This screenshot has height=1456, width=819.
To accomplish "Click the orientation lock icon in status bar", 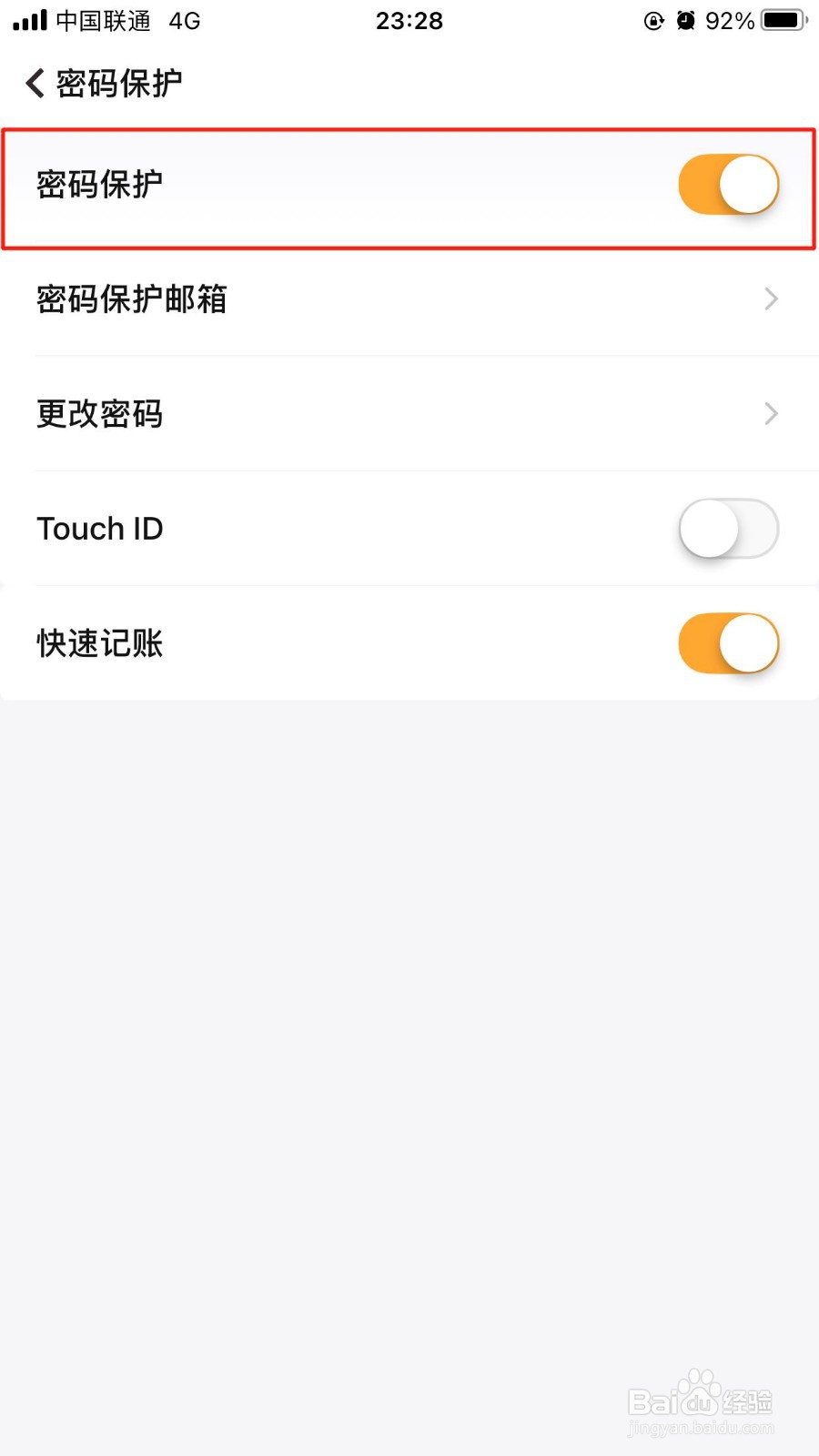I will tap(654, 20).
